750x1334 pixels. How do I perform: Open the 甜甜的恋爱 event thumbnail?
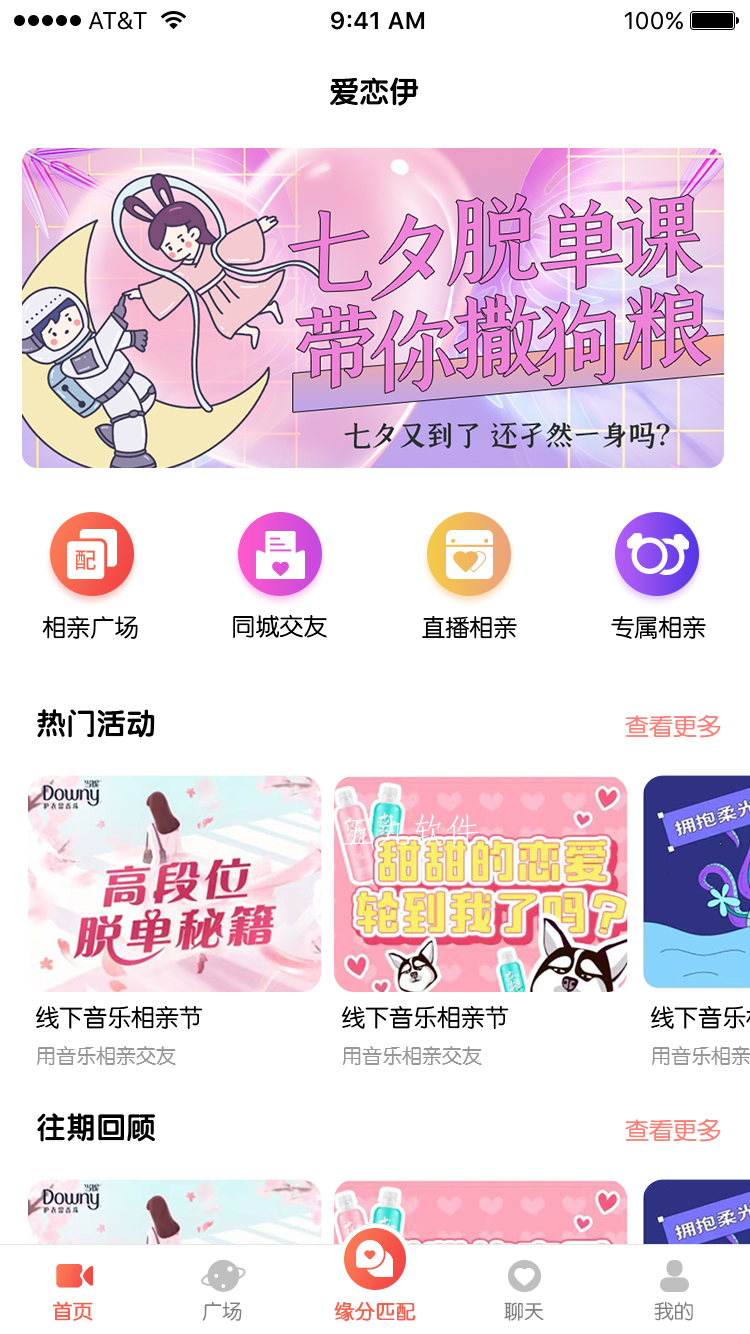click(x=480, y=883)
